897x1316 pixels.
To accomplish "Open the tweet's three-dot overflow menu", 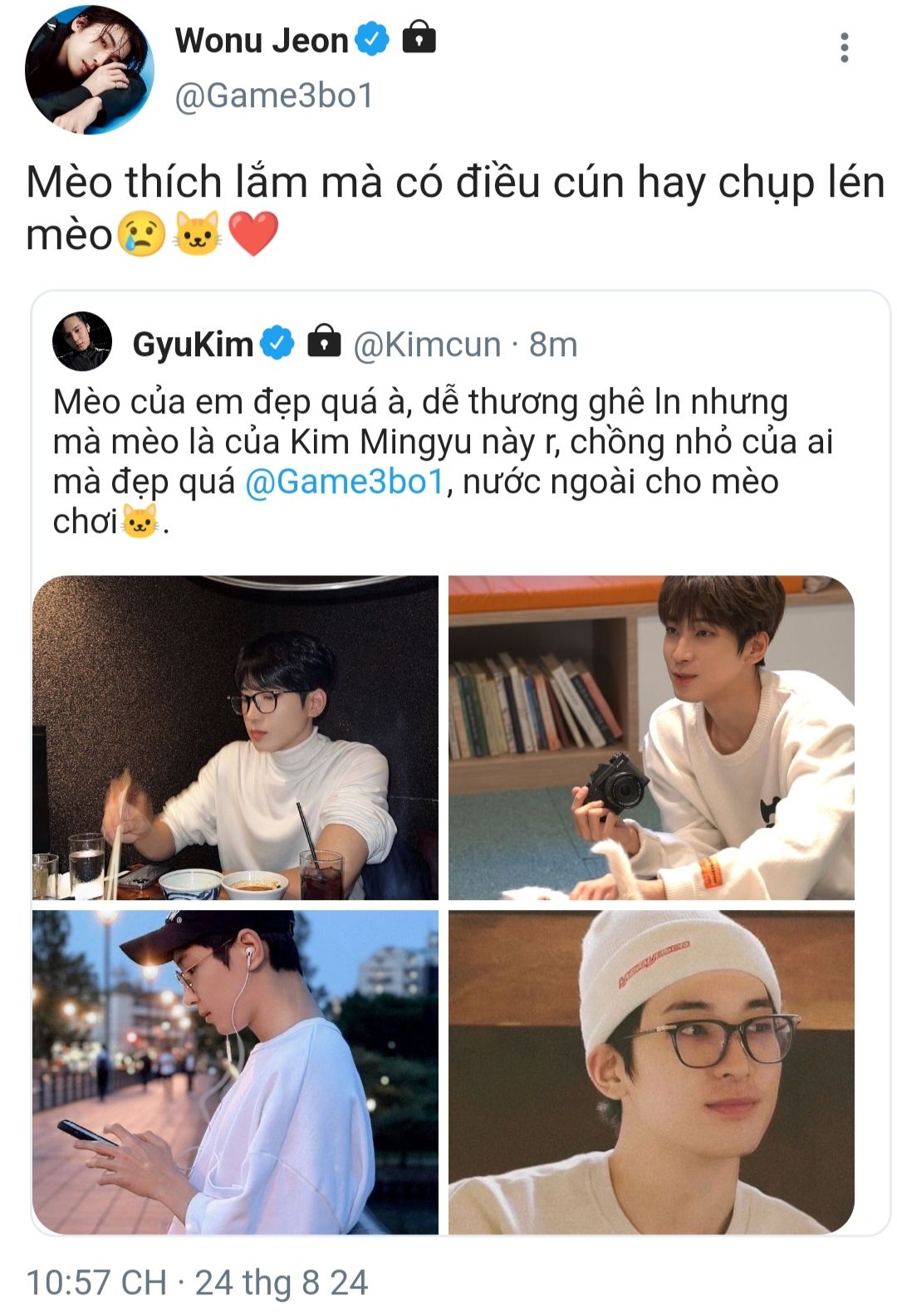I will 844,48.
